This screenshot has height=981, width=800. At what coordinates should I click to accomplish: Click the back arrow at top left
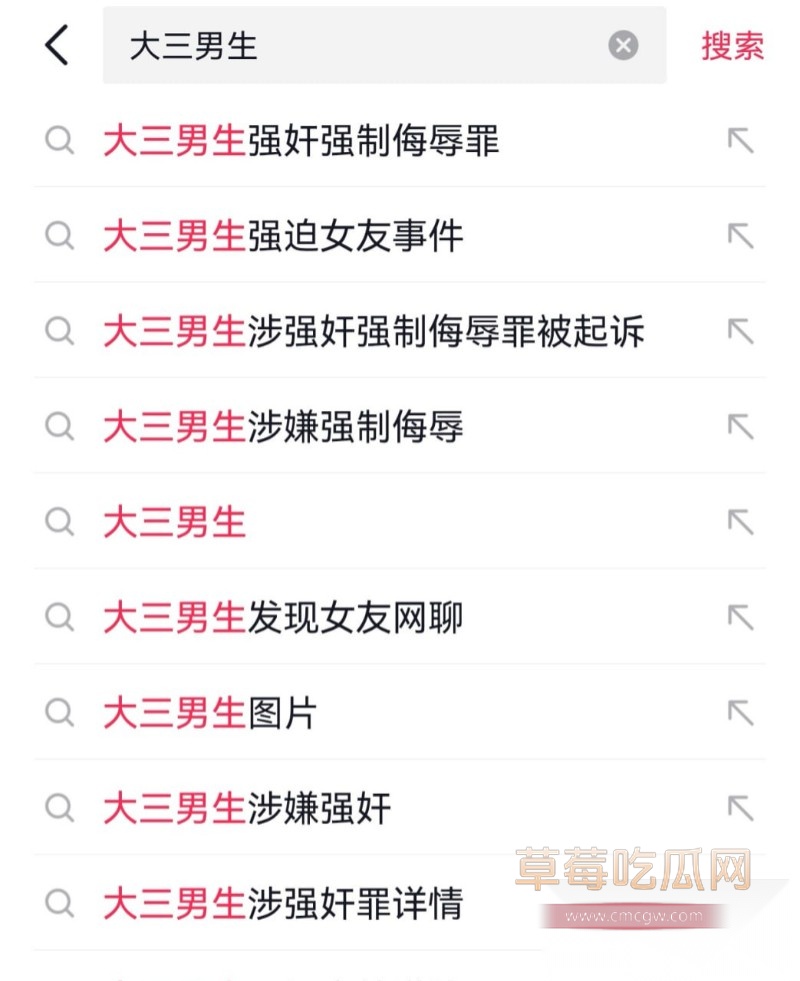click(57, 45)
